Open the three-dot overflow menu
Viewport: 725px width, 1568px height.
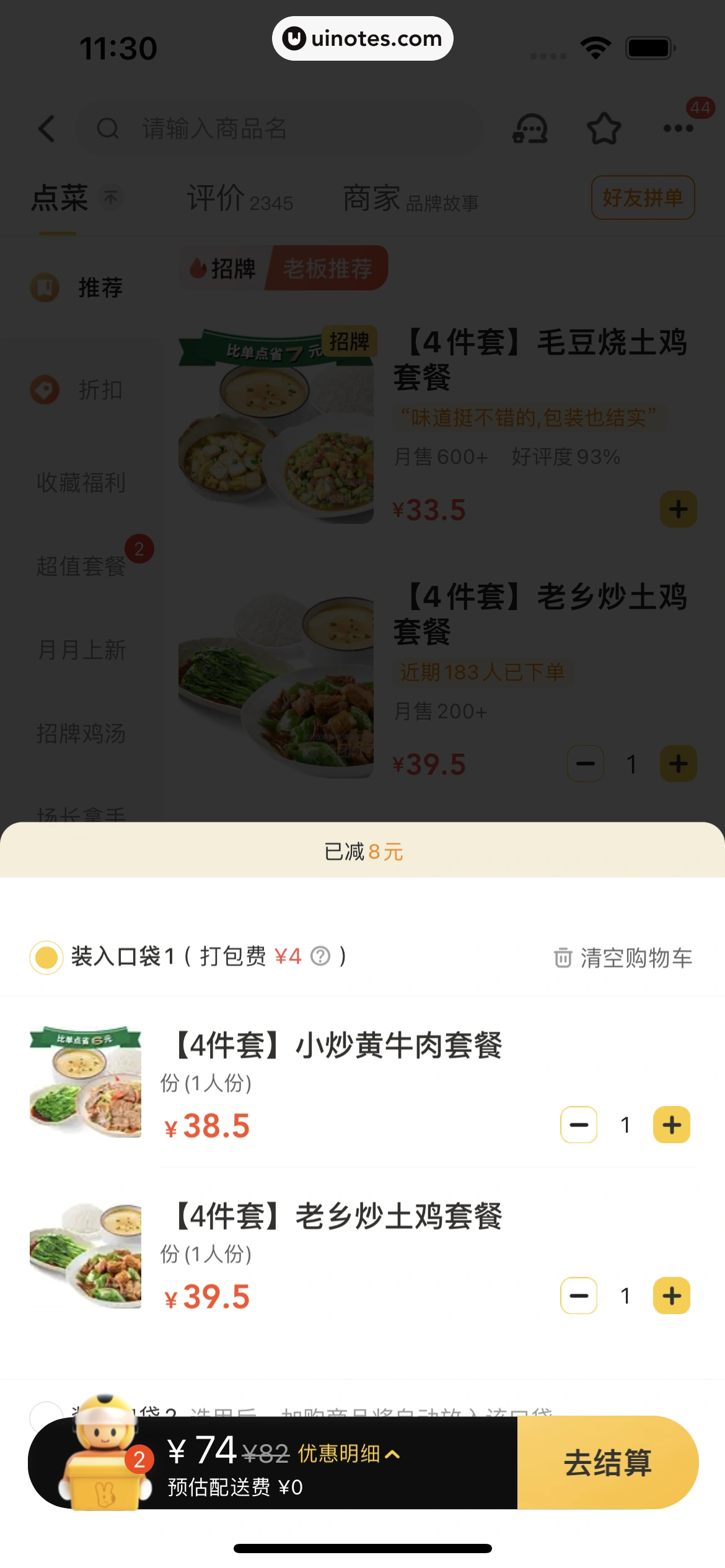678,129
